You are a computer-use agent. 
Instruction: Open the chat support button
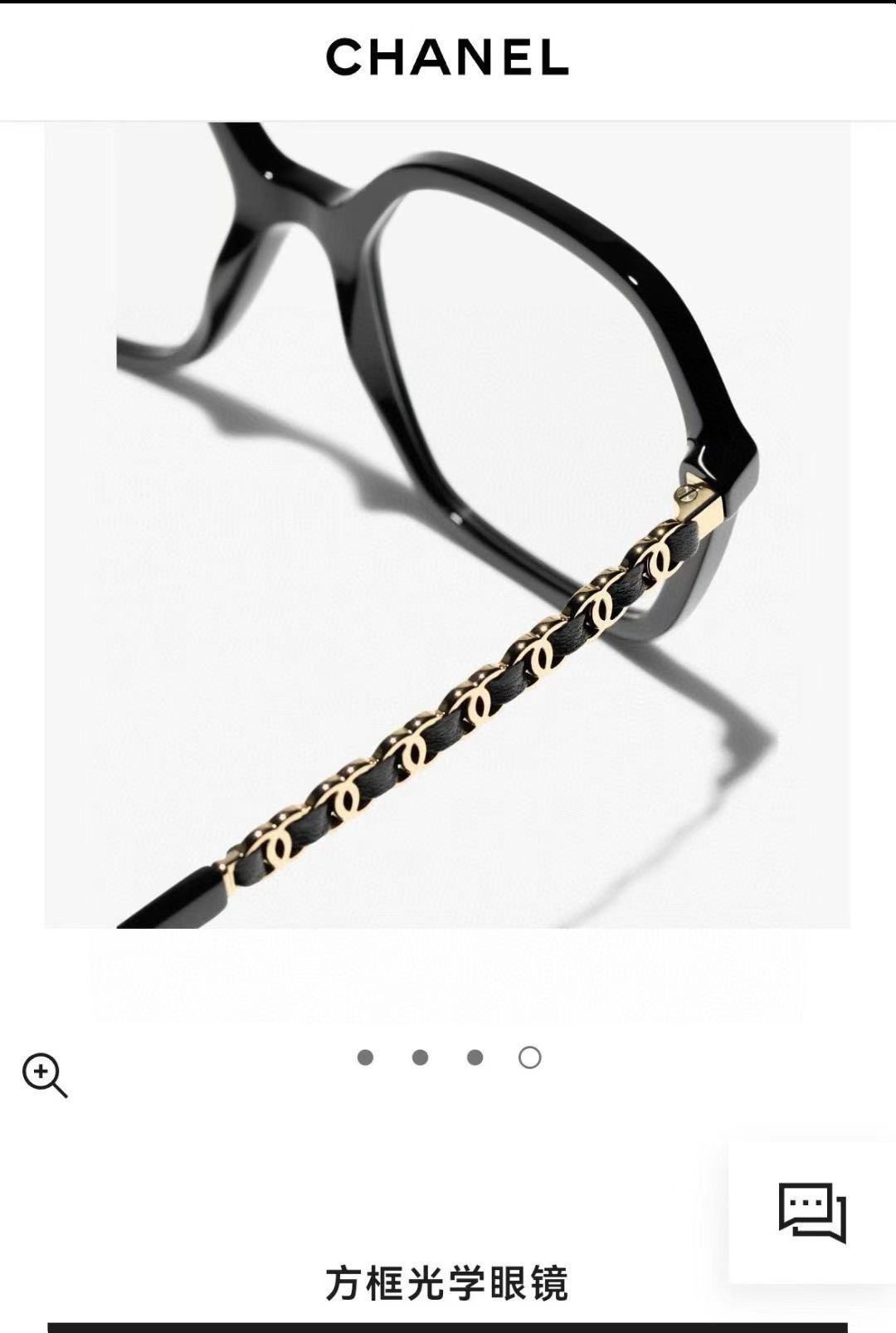pos(811,1212)
